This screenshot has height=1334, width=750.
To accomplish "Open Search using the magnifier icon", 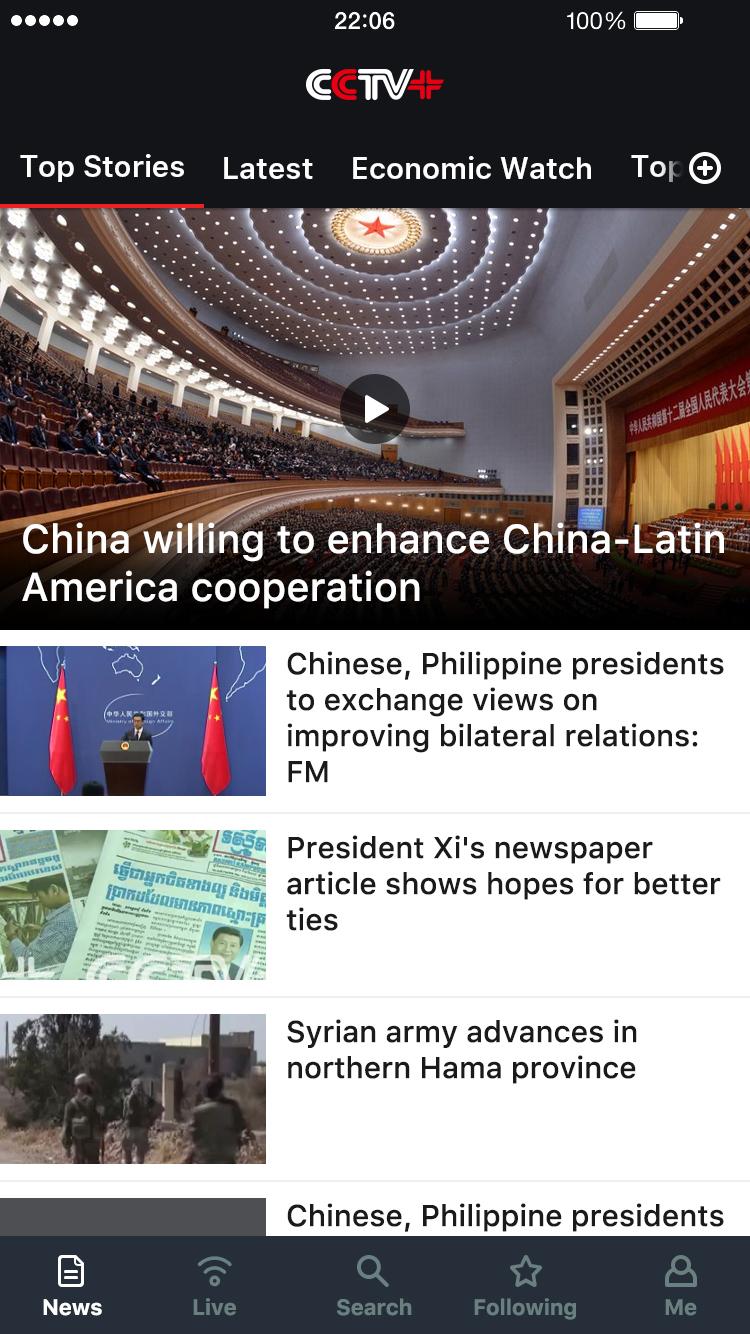I will (x=373, y=1283).
